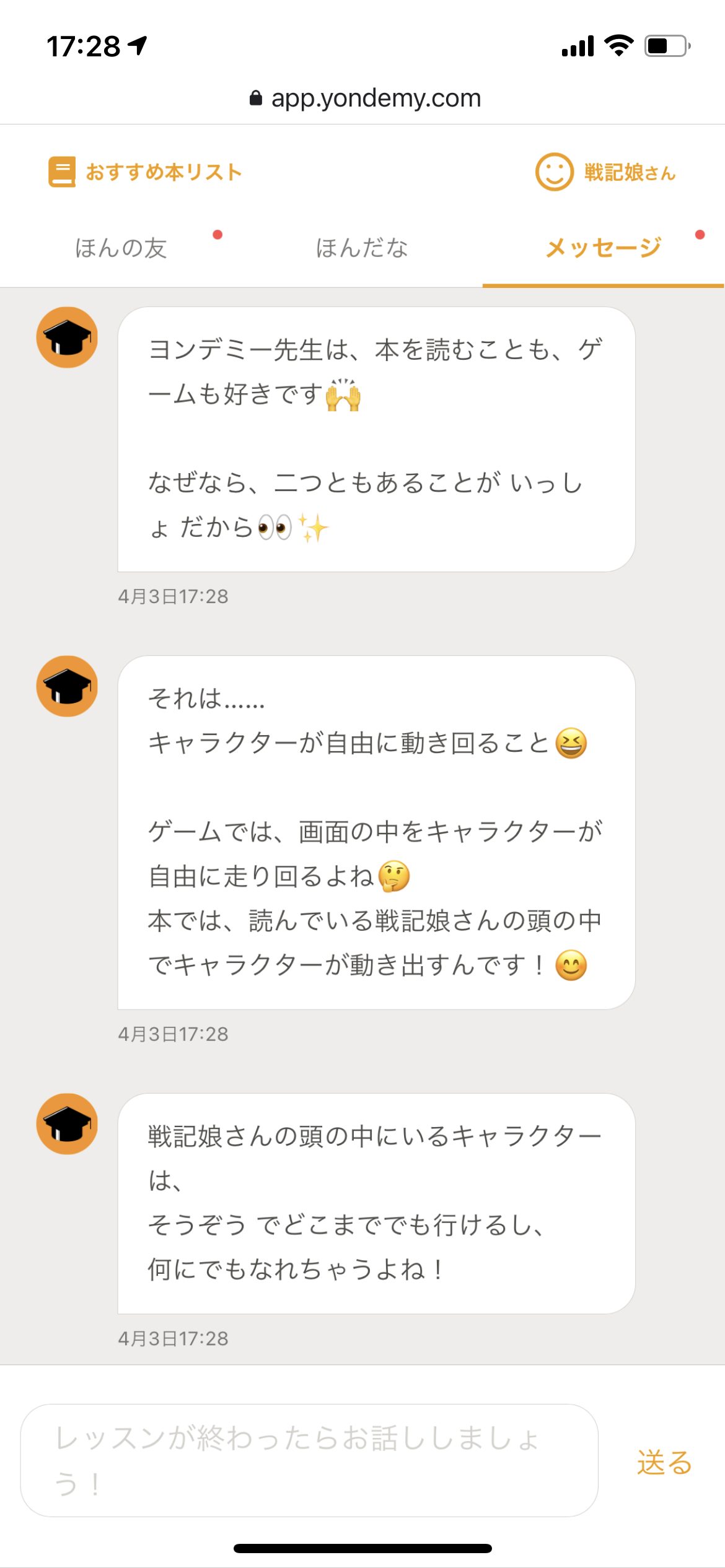Select the メッセージ tab
This screenshot has width=725, height=1568.
coord(603,248)
